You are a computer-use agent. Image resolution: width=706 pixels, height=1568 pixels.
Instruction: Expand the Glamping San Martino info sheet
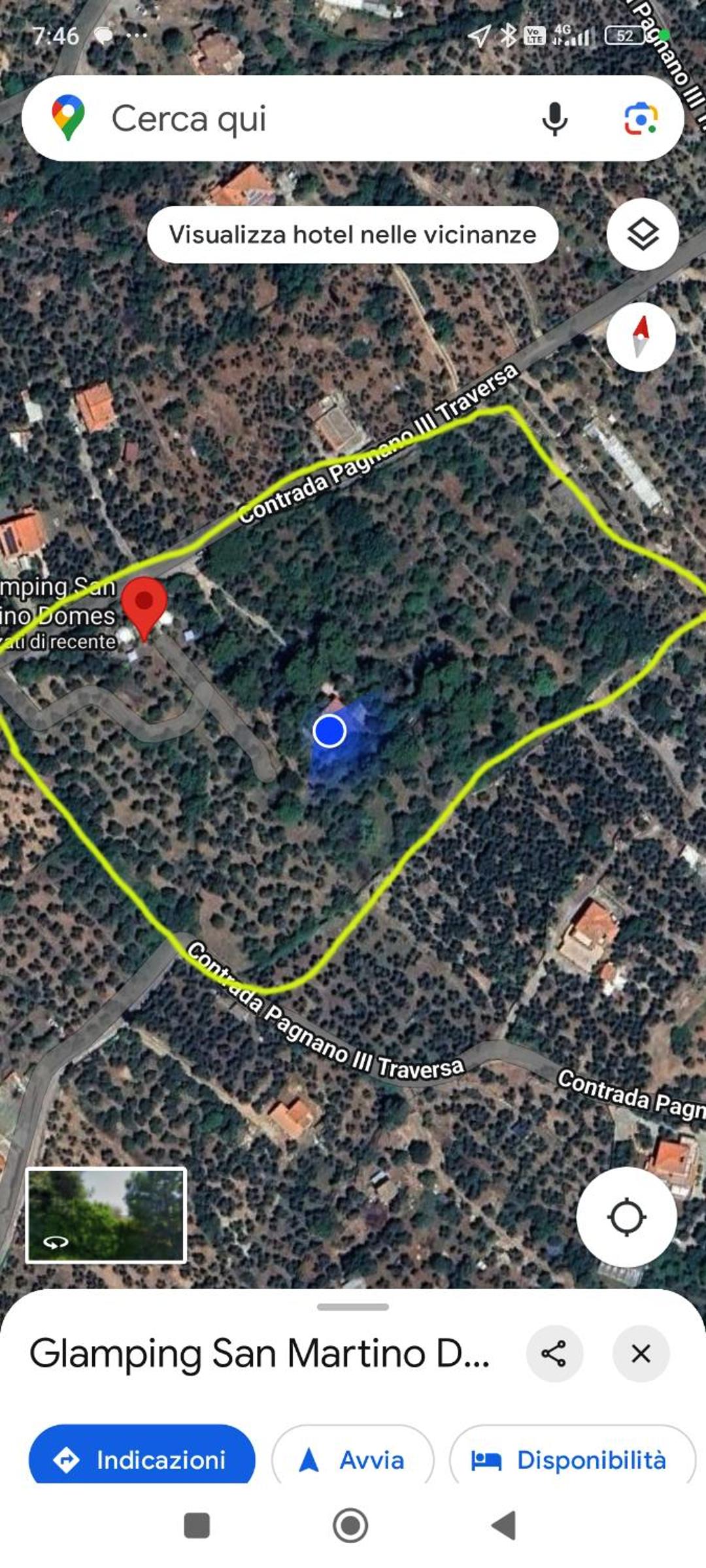(353, 1307)
